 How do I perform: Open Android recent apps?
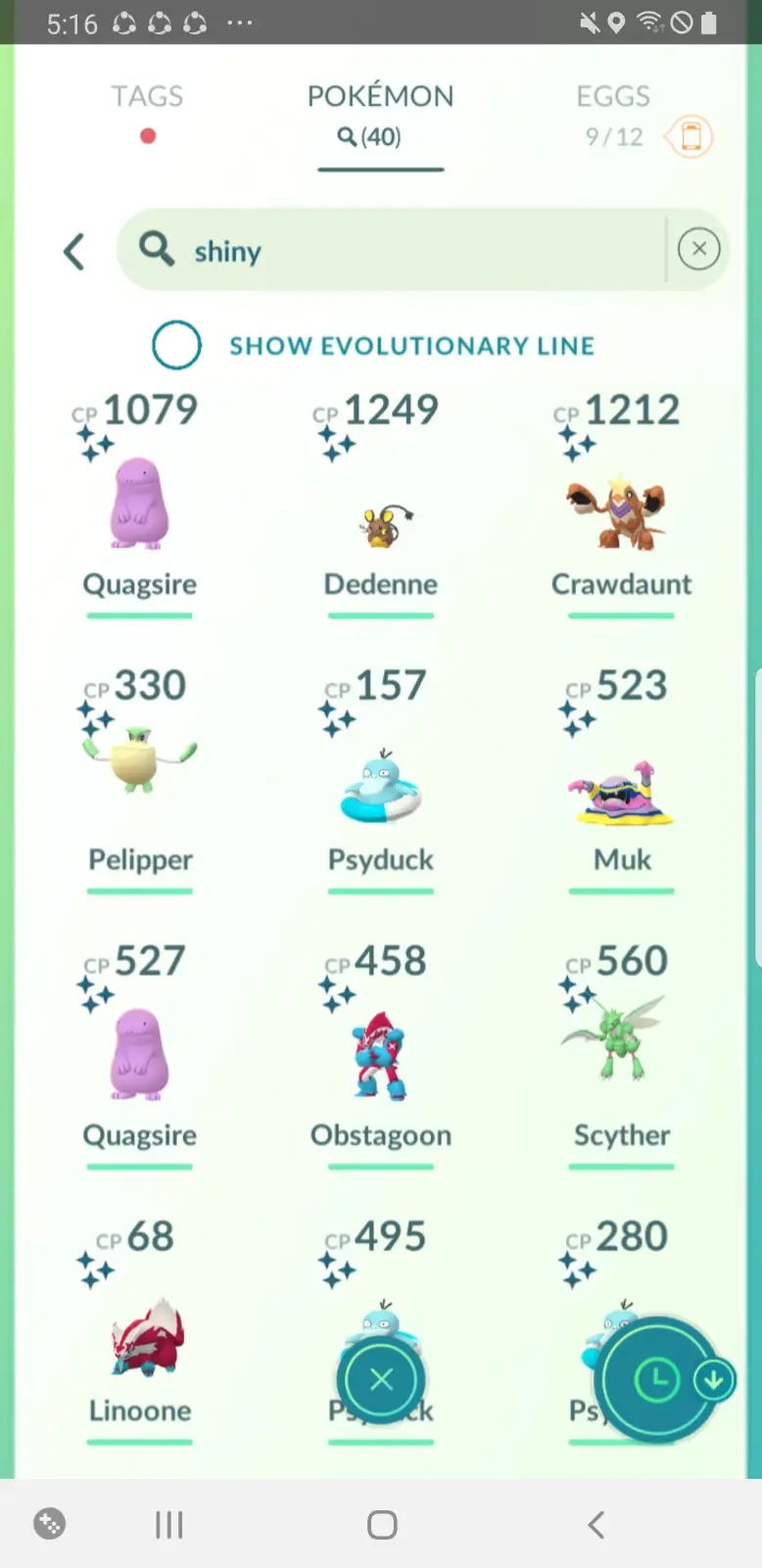pos(169,1524)
